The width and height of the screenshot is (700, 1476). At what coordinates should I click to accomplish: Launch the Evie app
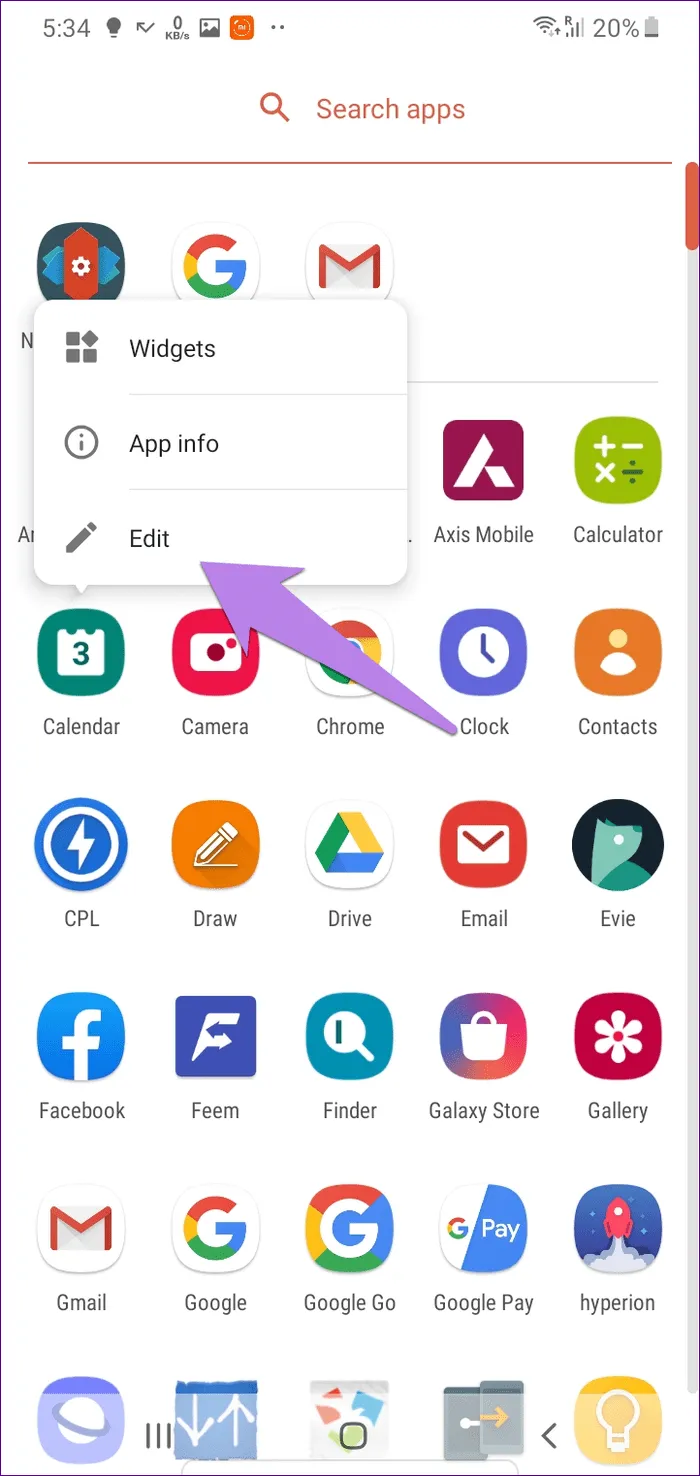pos(618,846)
